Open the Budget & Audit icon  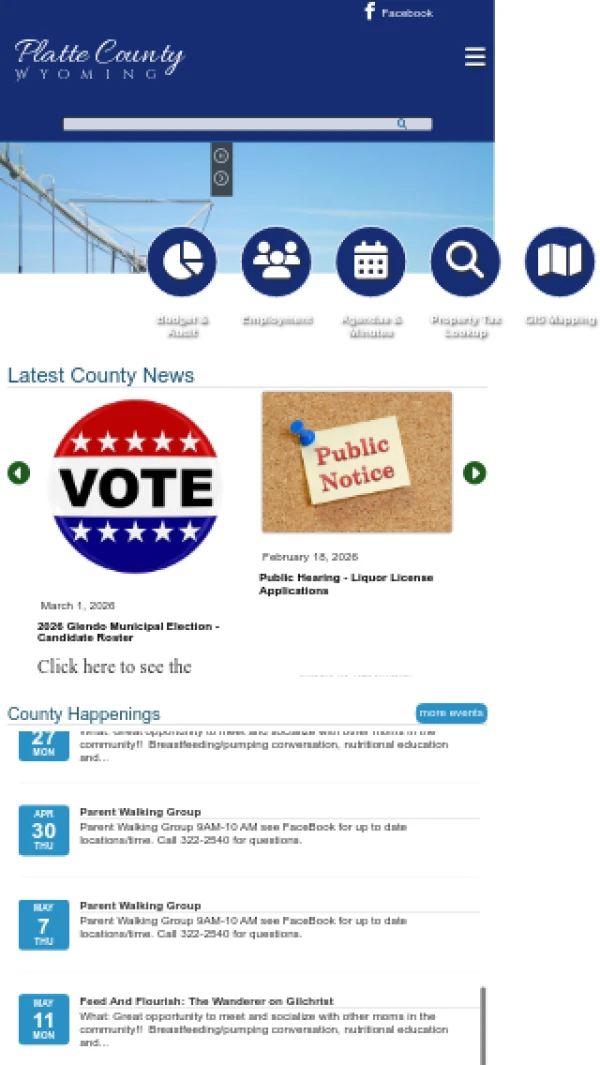(x=182, y=262)
